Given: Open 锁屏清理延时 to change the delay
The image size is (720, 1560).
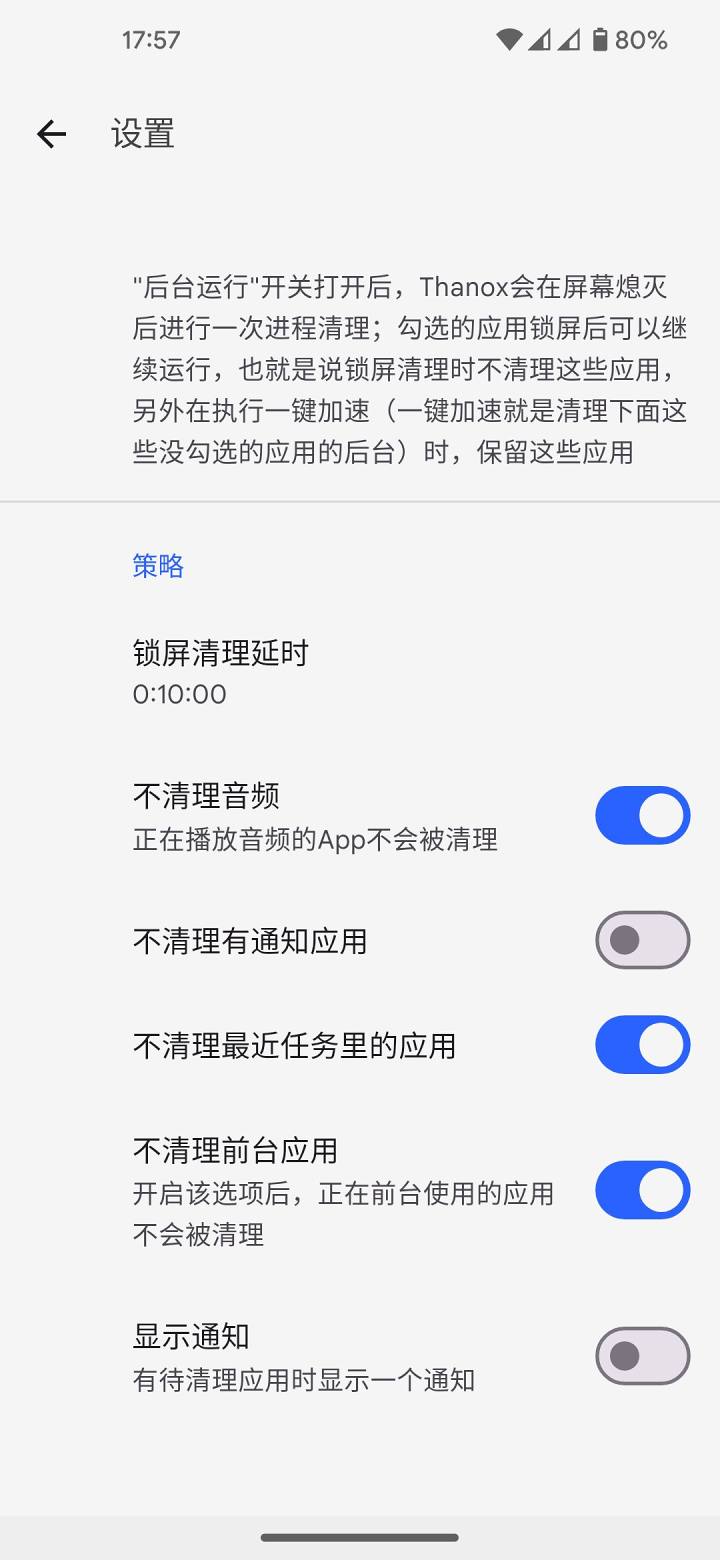Looking at the screenshot, I should click(x=222, y=652).
